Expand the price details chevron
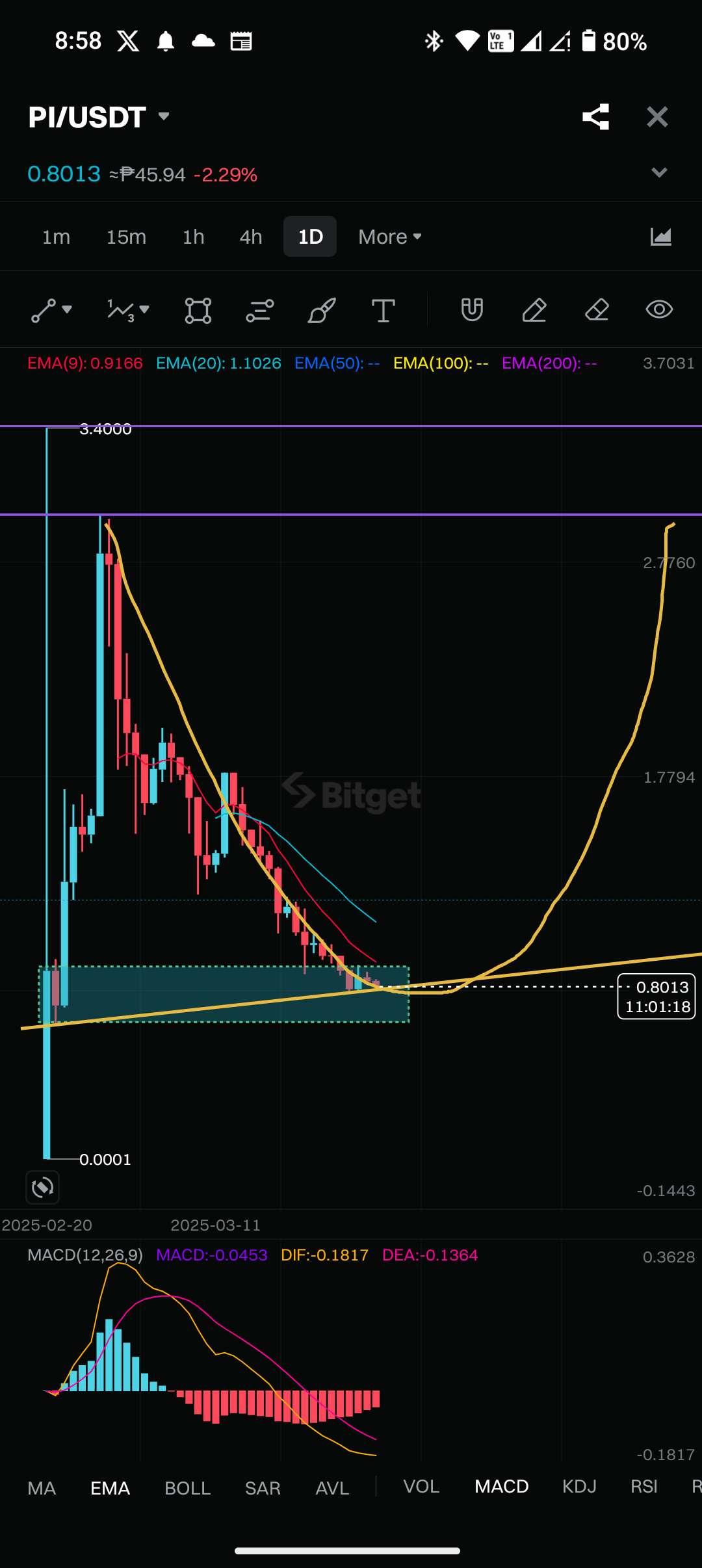Image resolution: width=702 pixels, height=1568 pixels. [659, 173]
